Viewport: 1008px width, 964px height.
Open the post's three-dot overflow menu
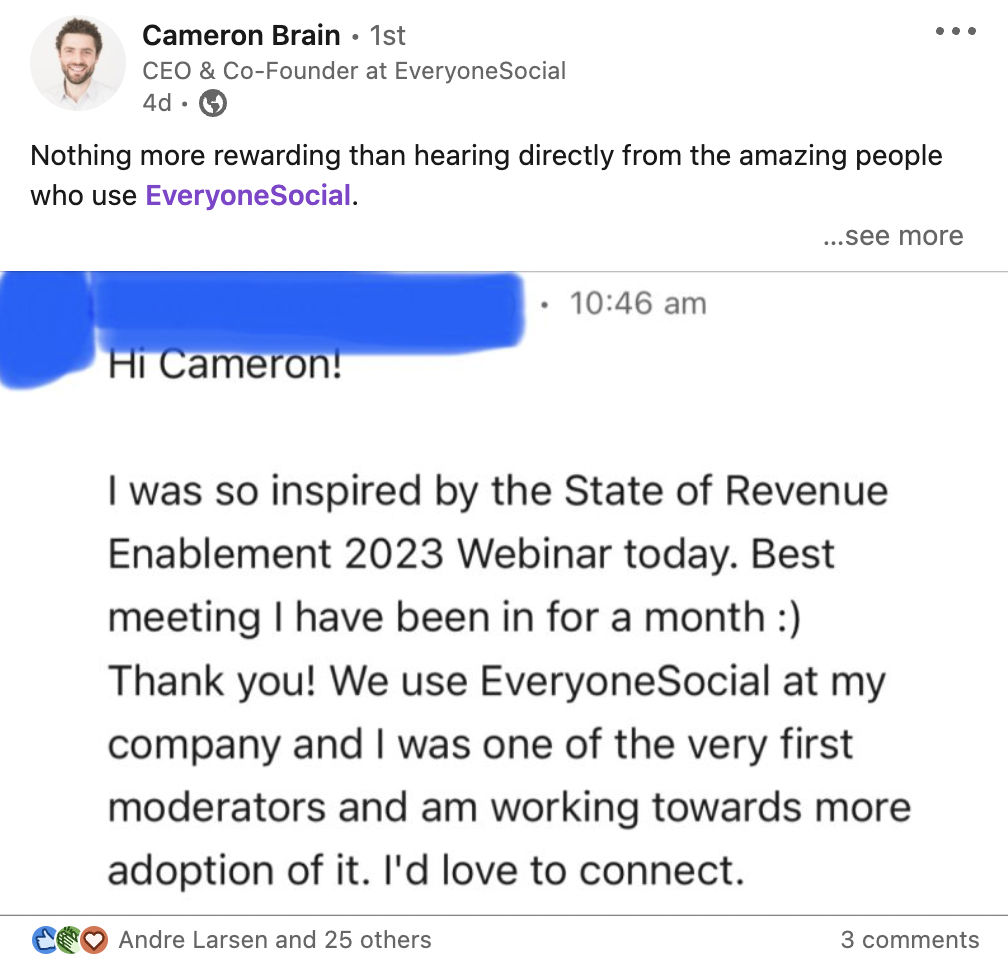[x=955, y=31]
